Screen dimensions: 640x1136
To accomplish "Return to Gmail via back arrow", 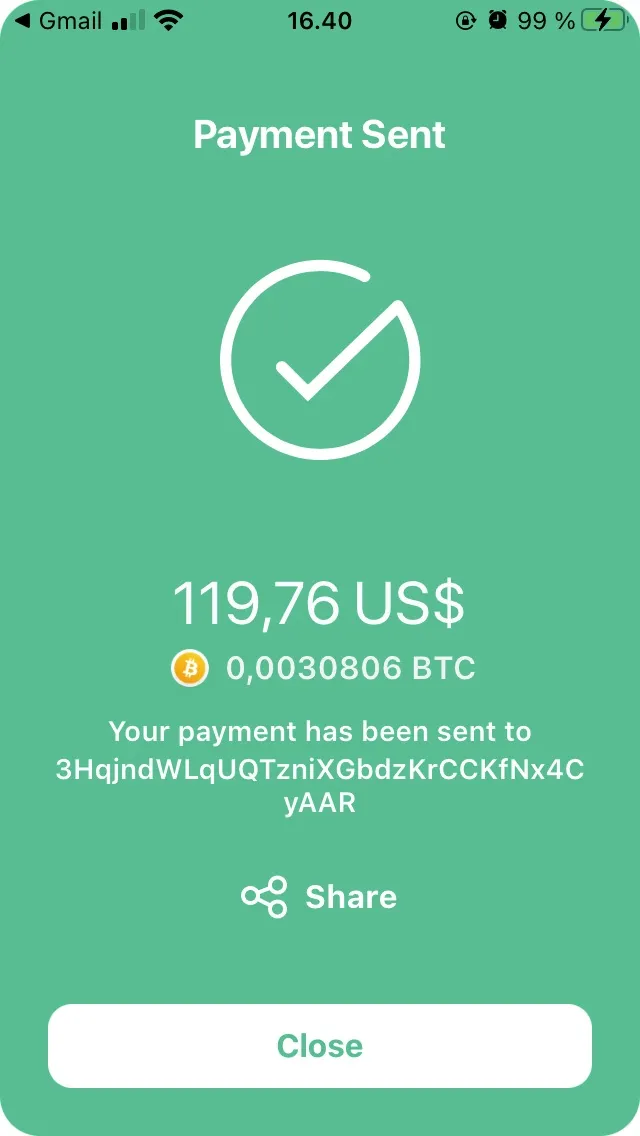I will pos(58,21).
